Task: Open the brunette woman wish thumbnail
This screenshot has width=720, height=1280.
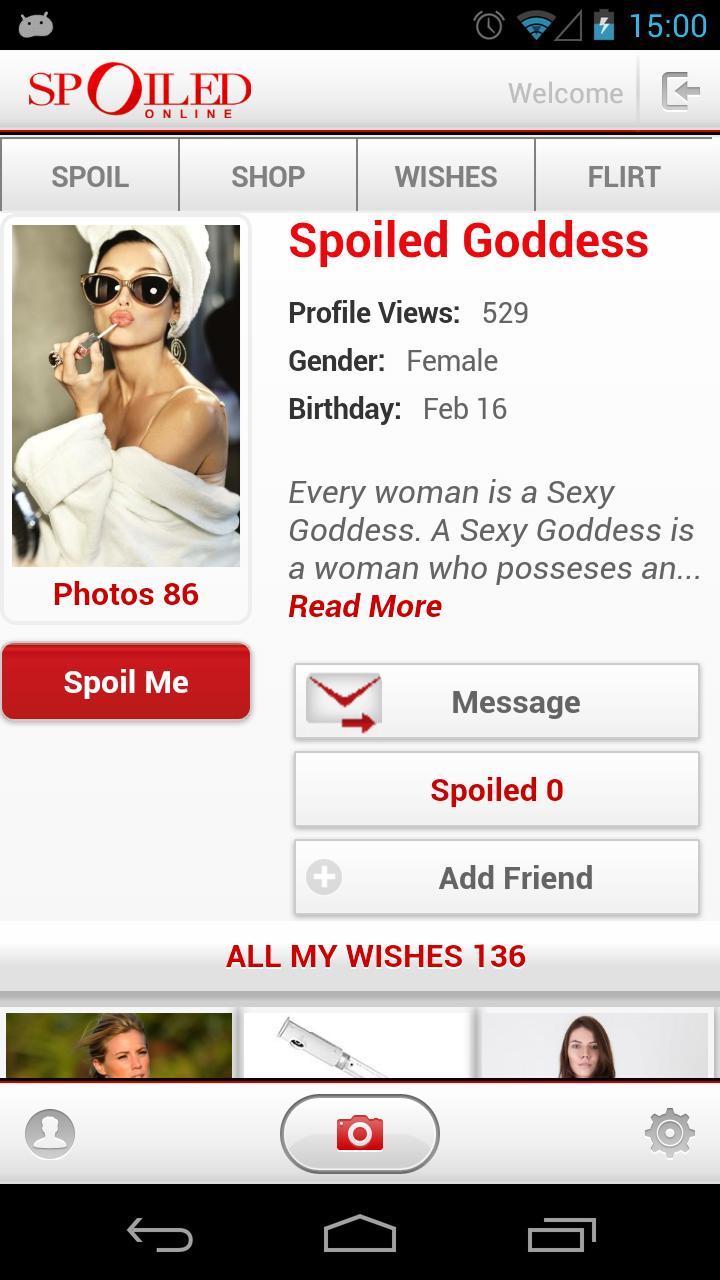Action: (595, 1044)
